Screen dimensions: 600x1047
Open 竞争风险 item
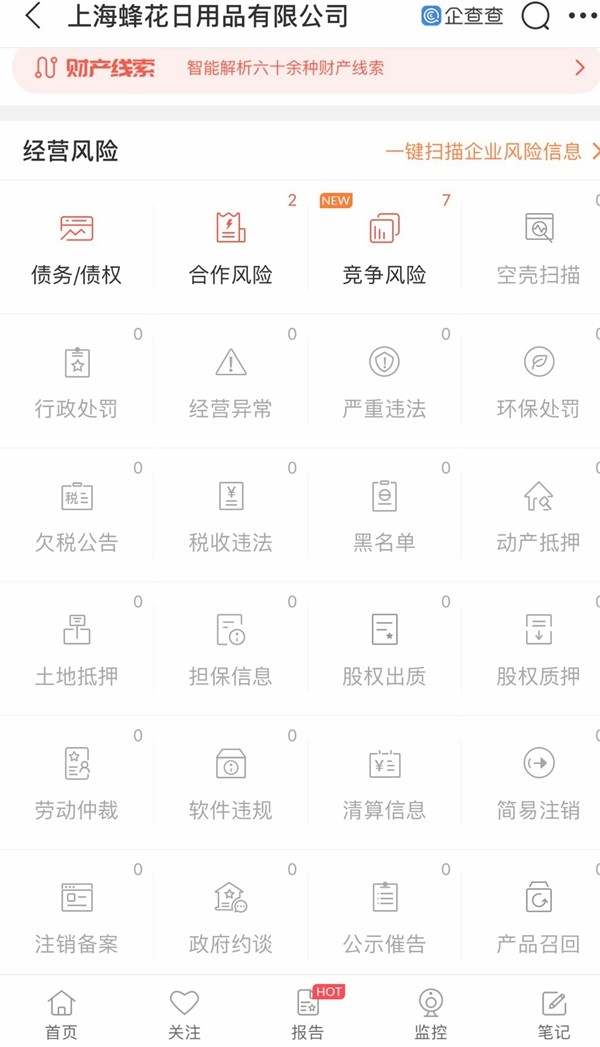(384, 248)
